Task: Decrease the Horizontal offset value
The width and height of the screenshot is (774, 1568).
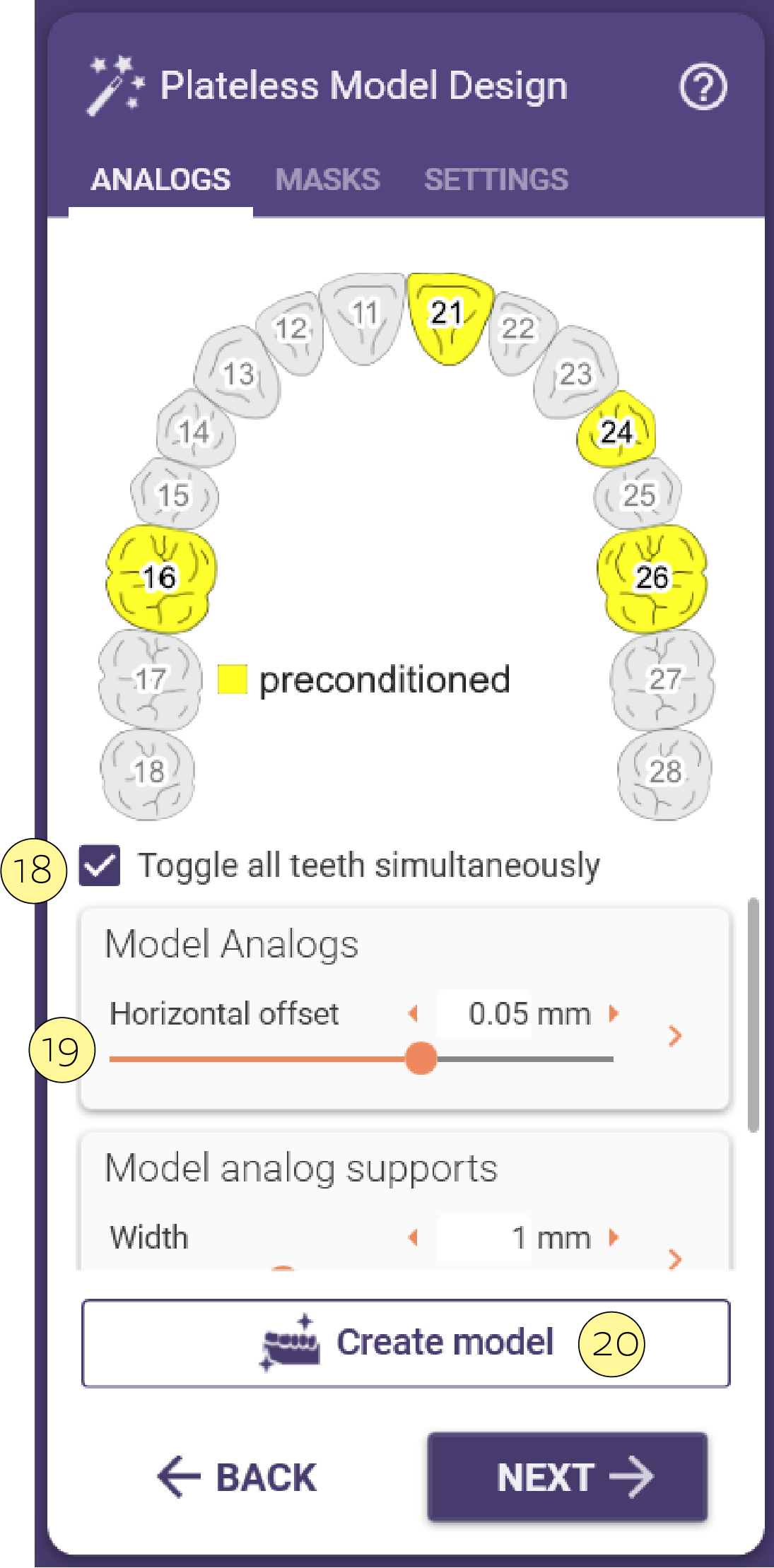Action: 414,1014
